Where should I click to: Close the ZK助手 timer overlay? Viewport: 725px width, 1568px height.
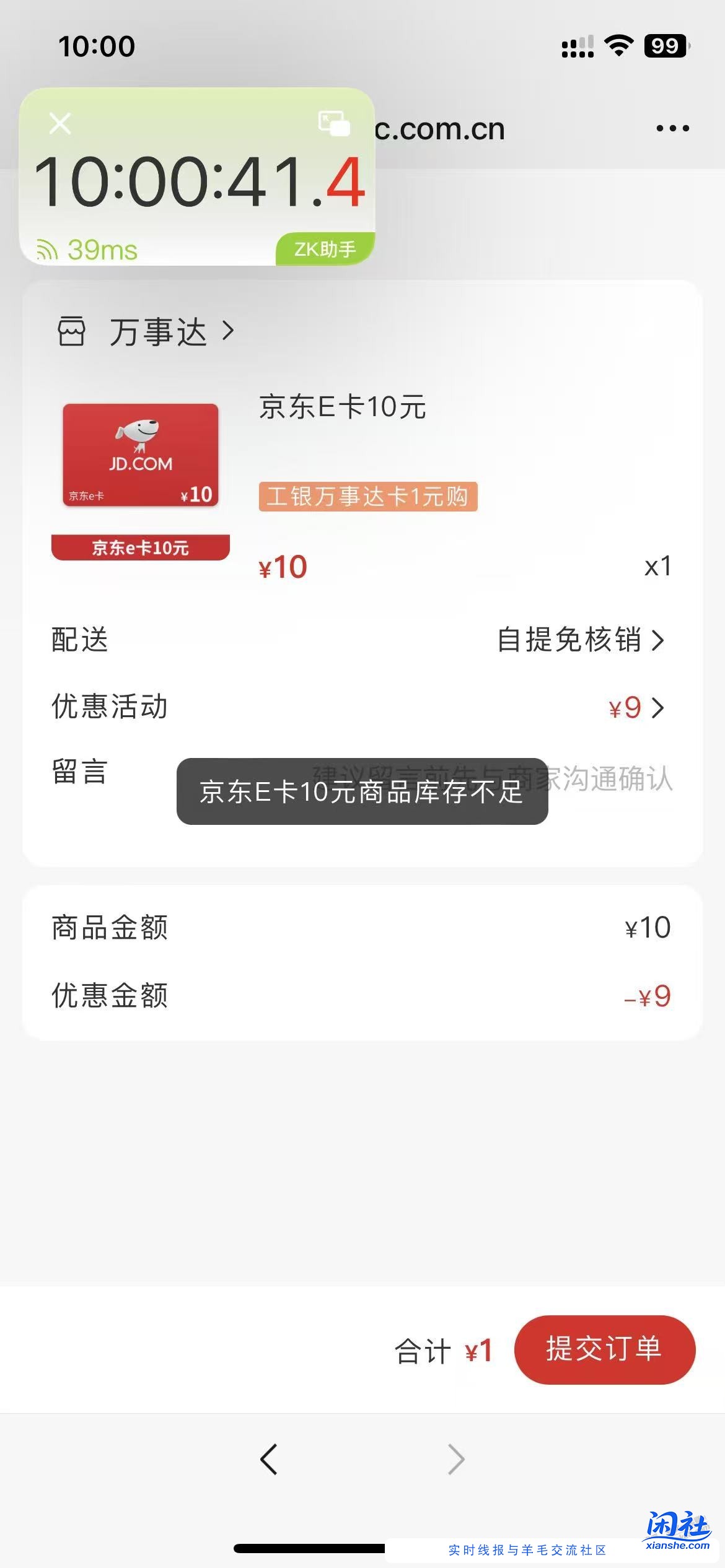pos(59,123)
